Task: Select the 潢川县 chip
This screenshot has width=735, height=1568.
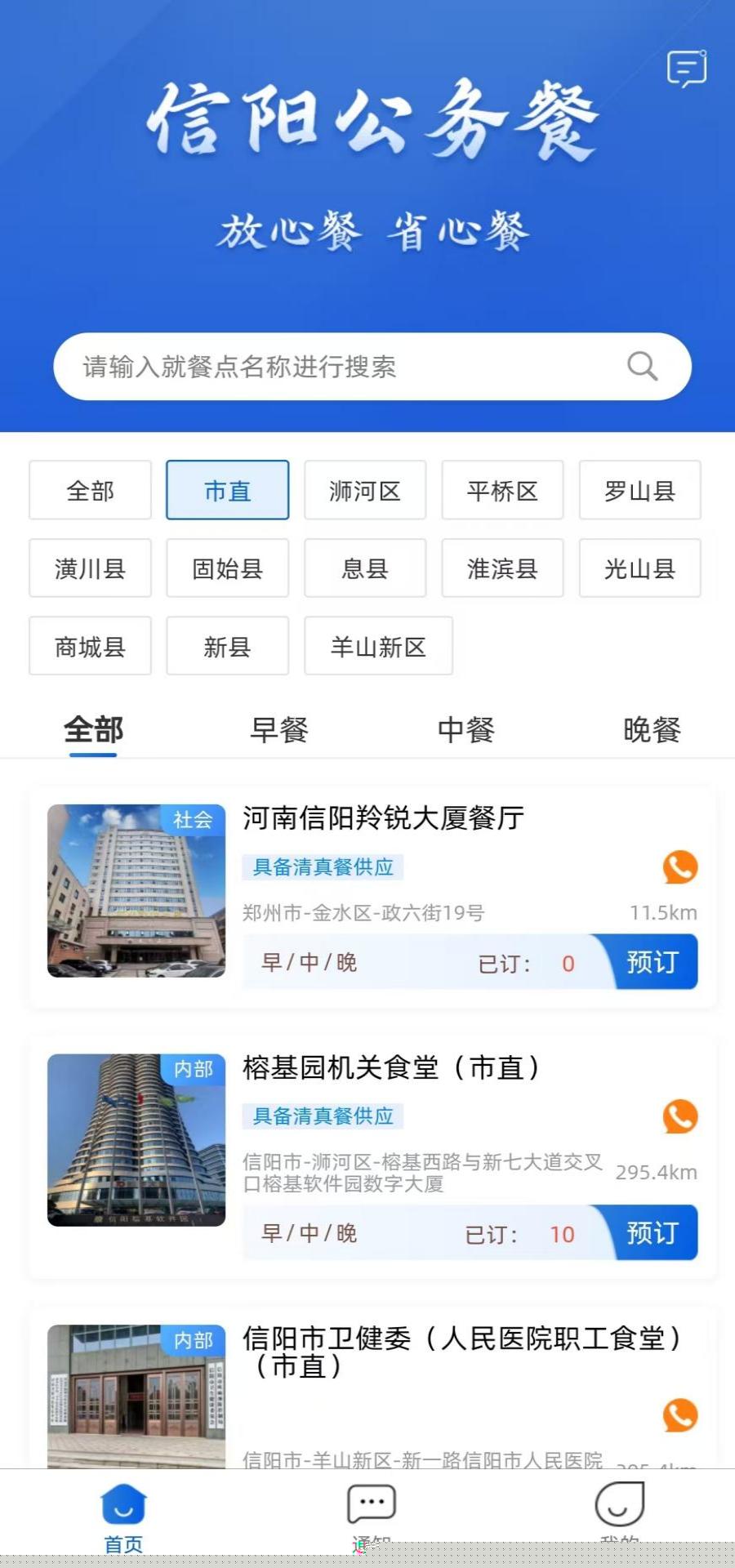Action: pos(90,568)
